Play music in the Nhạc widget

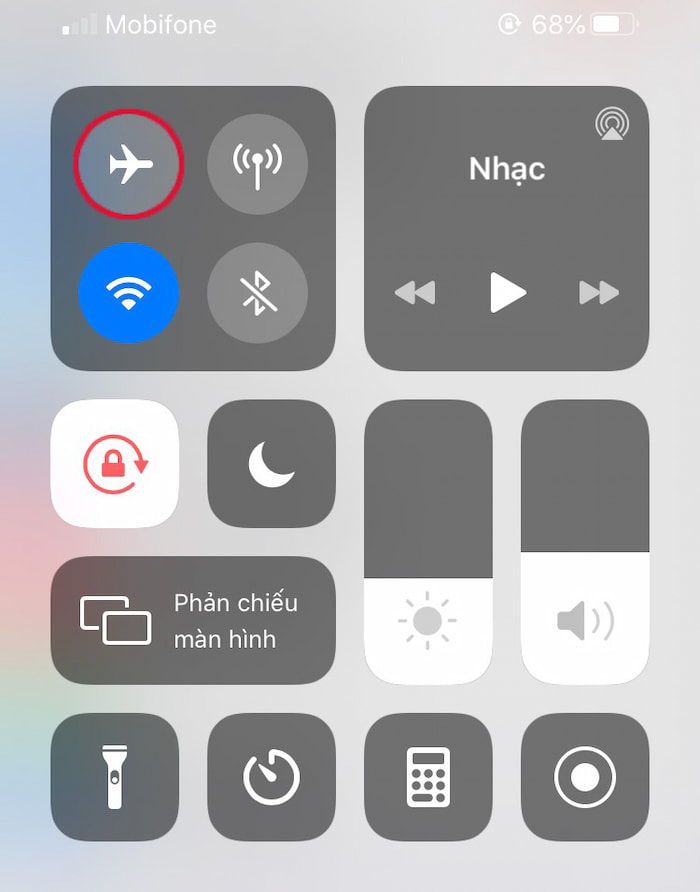point(507,293)
